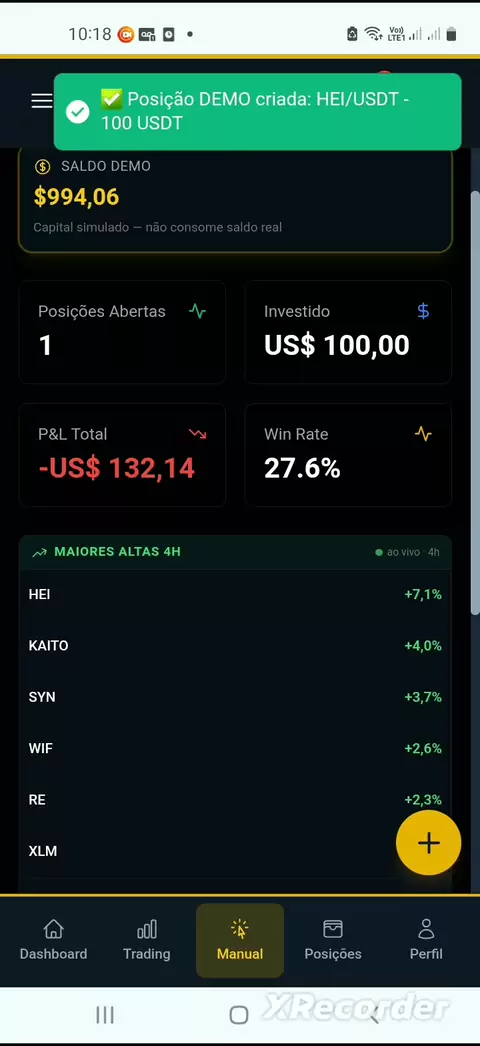The height and width of the screenshot is (1046, 480).
Task: Switch to the Dashboard tab
Action: (x=53, y=941)
